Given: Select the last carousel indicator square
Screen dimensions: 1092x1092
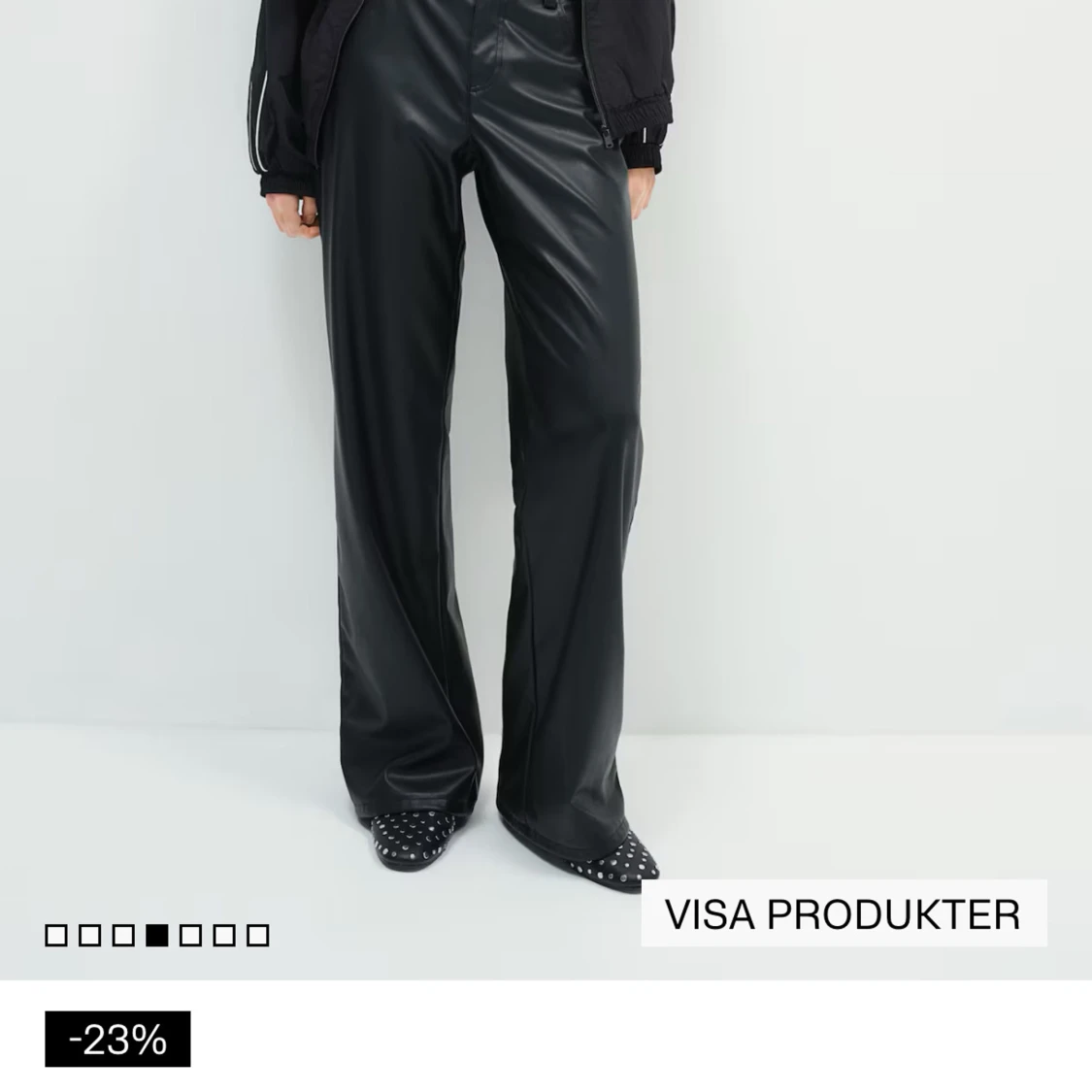Looking at the screenshot, I should (257, 936).
